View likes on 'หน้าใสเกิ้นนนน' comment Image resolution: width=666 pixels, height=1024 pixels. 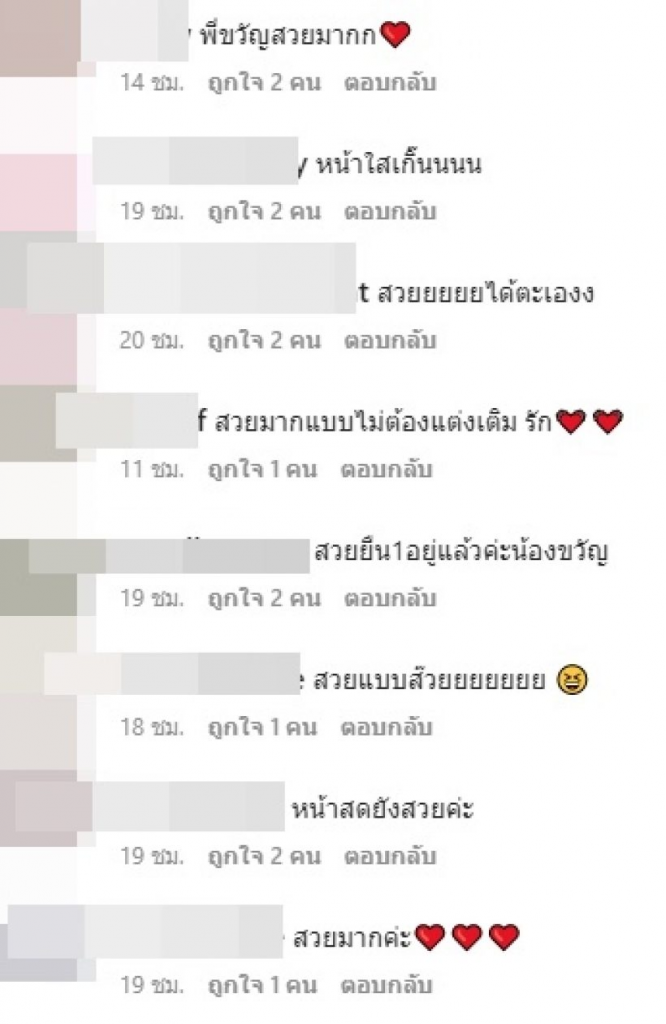click(263, 212)
